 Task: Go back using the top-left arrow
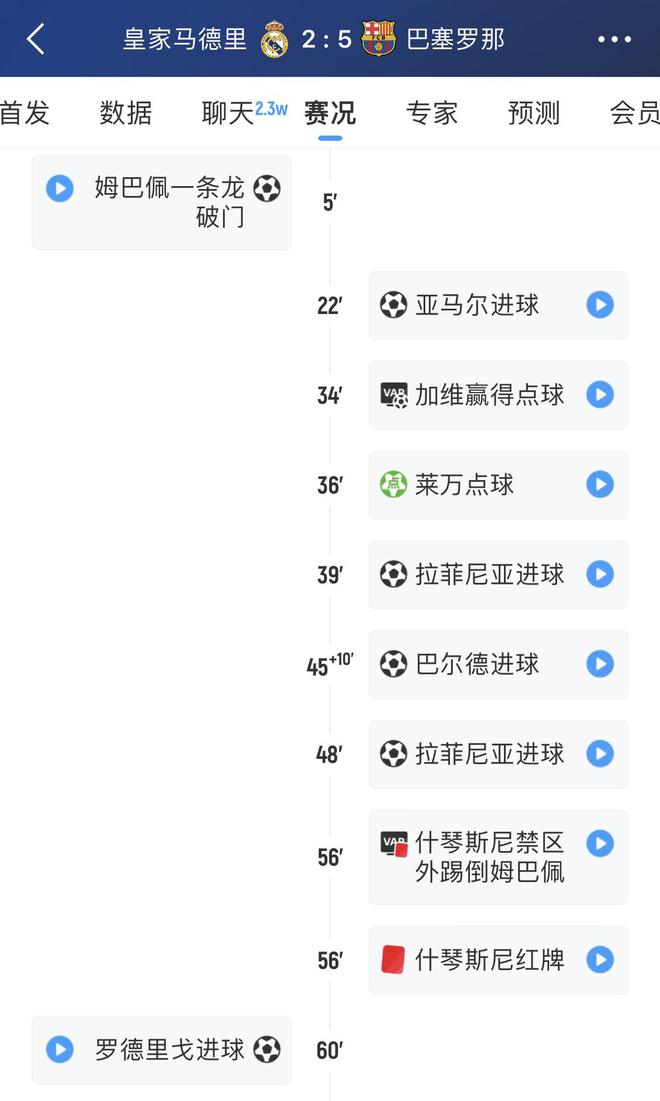pos(36,39)
